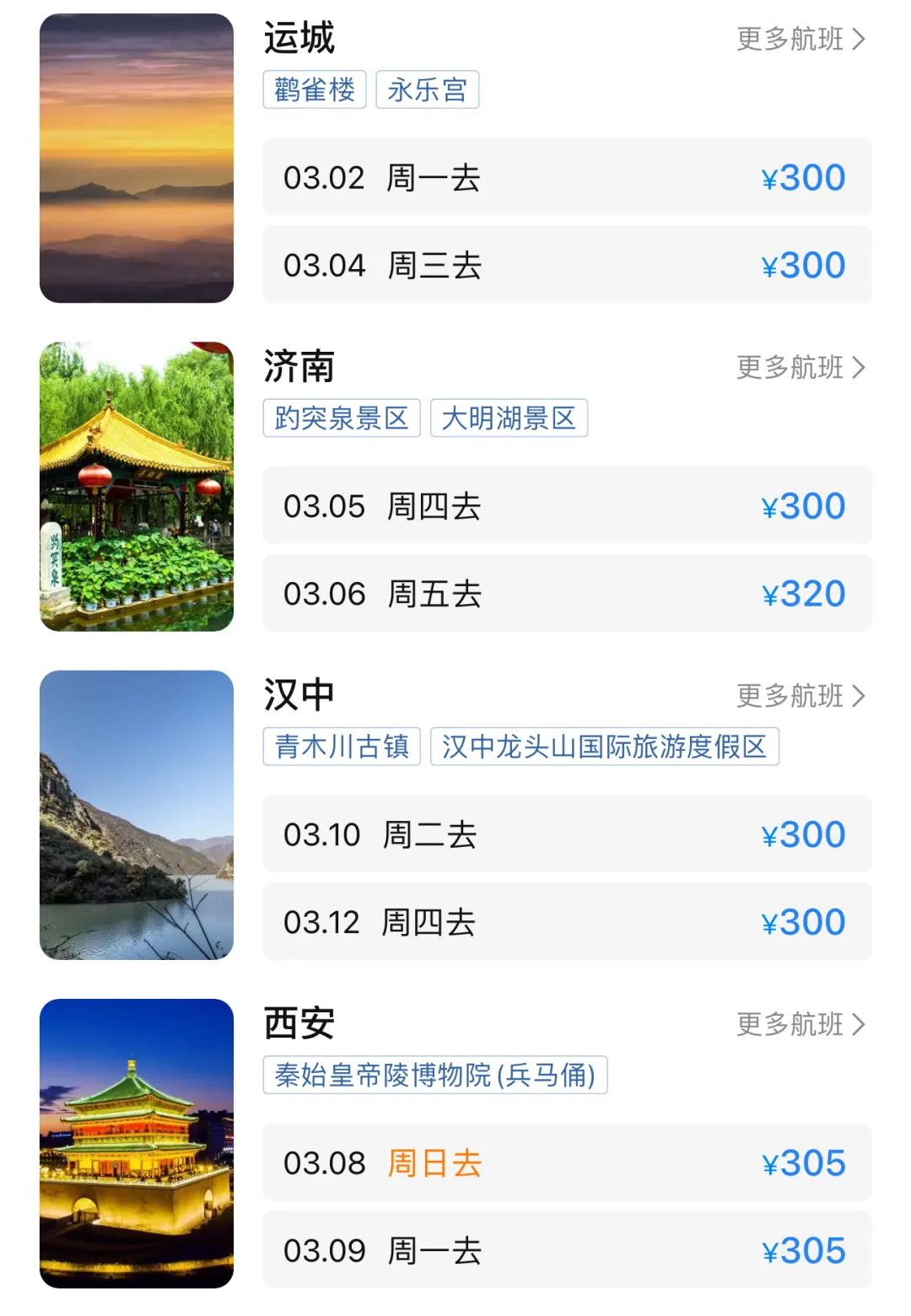Select the 03.08 周日去 flight to 西安
The height and width of the screenshot is (1316, 911).
coord(567,1162)
